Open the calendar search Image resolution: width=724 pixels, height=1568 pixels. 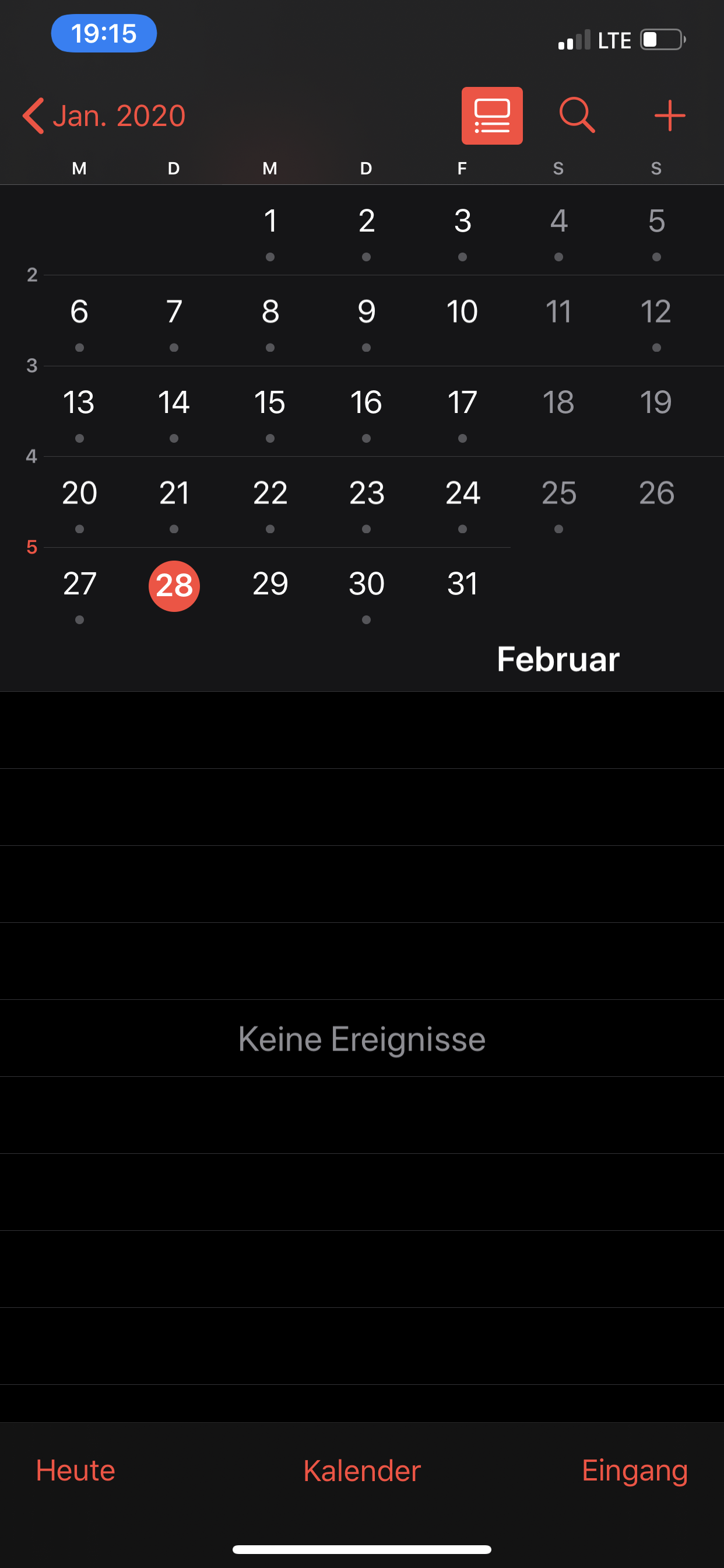tap(577, 115)
